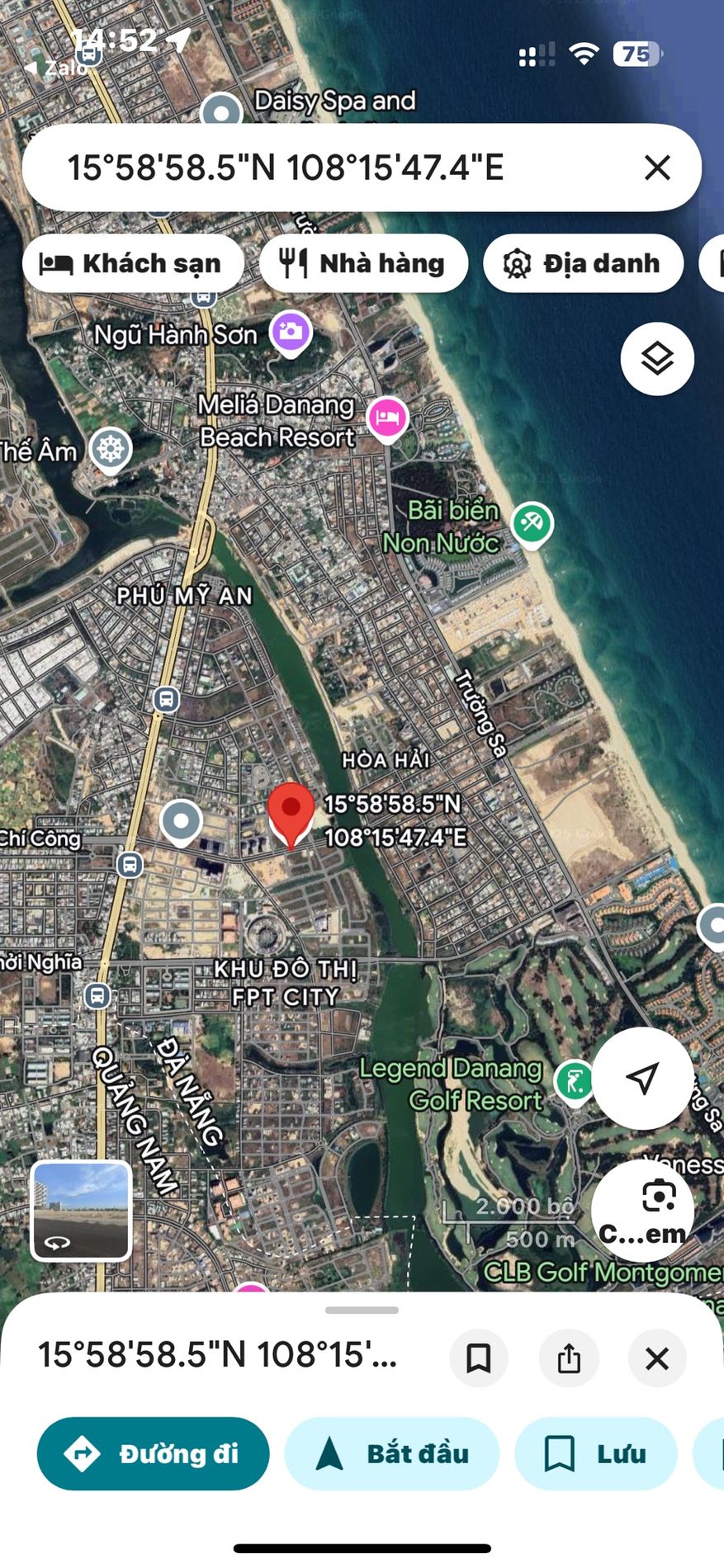This screenshot has height=1568, width=724.
Task: Open the map layers button
Action: (x=657, y=359)
